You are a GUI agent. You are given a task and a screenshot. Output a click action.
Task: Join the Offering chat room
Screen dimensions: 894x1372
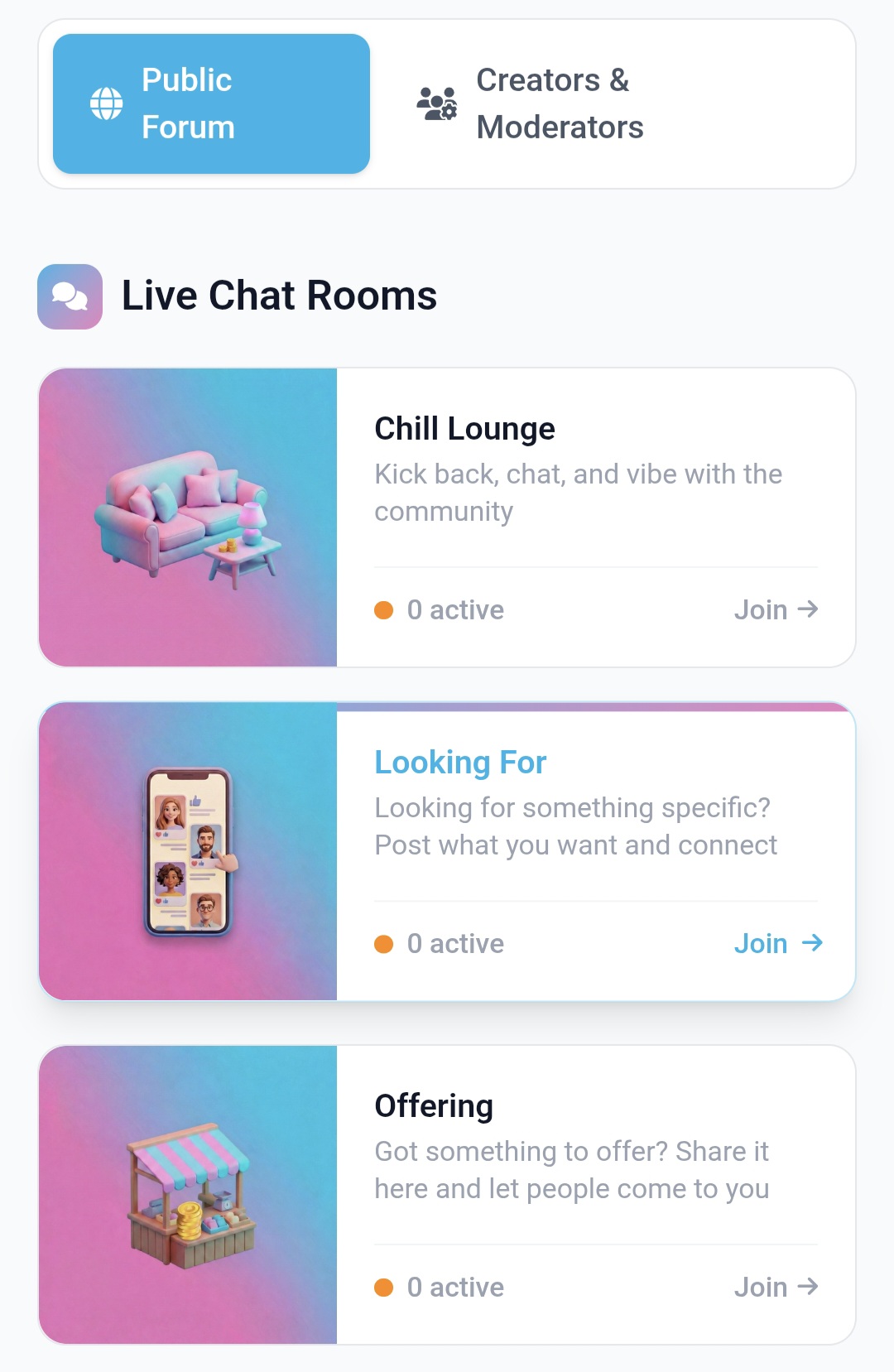coord(776,1288)
